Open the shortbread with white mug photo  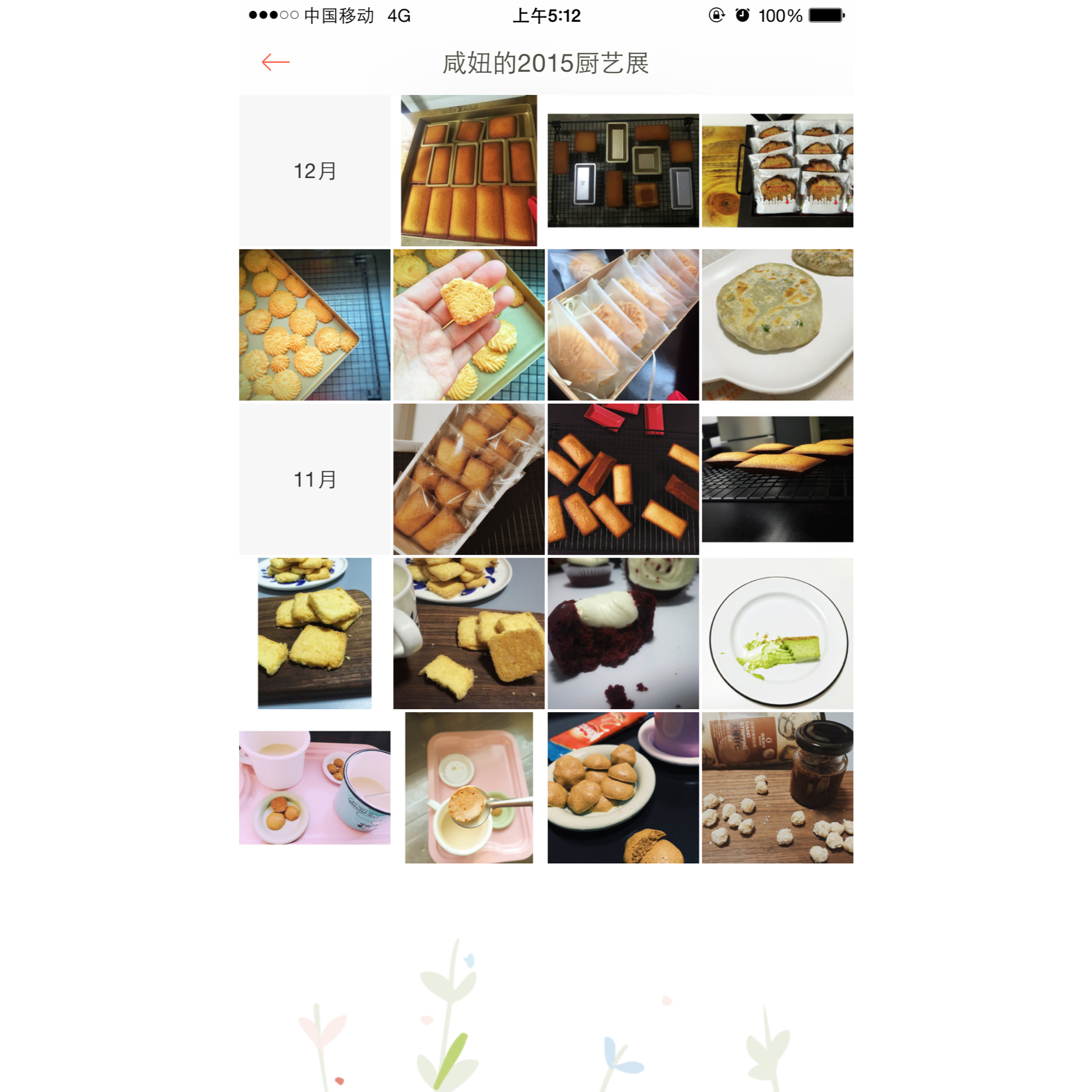(x=469, y=633)
